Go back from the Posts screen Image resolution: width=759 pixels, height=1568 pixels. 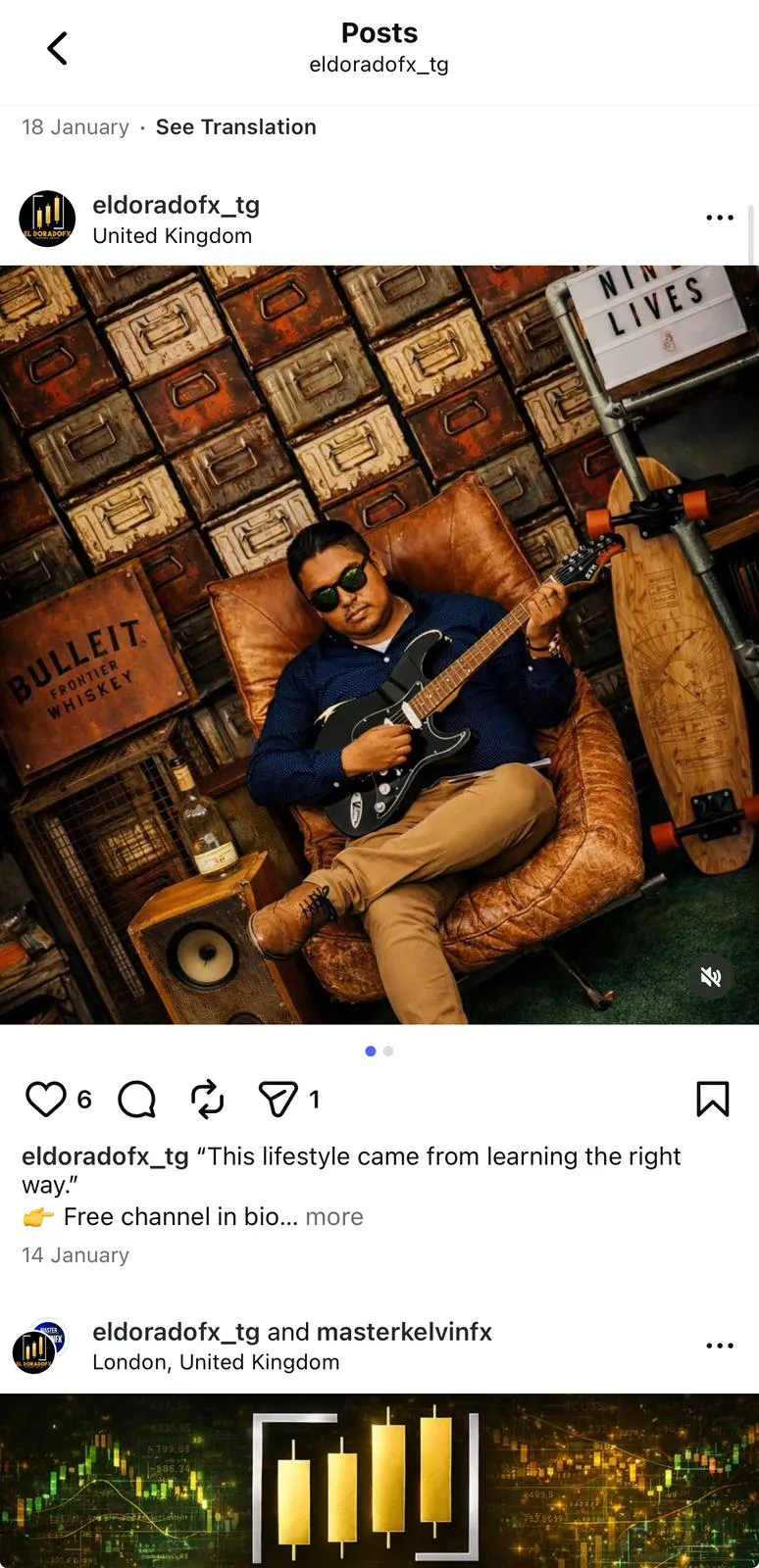coord(57,48)
